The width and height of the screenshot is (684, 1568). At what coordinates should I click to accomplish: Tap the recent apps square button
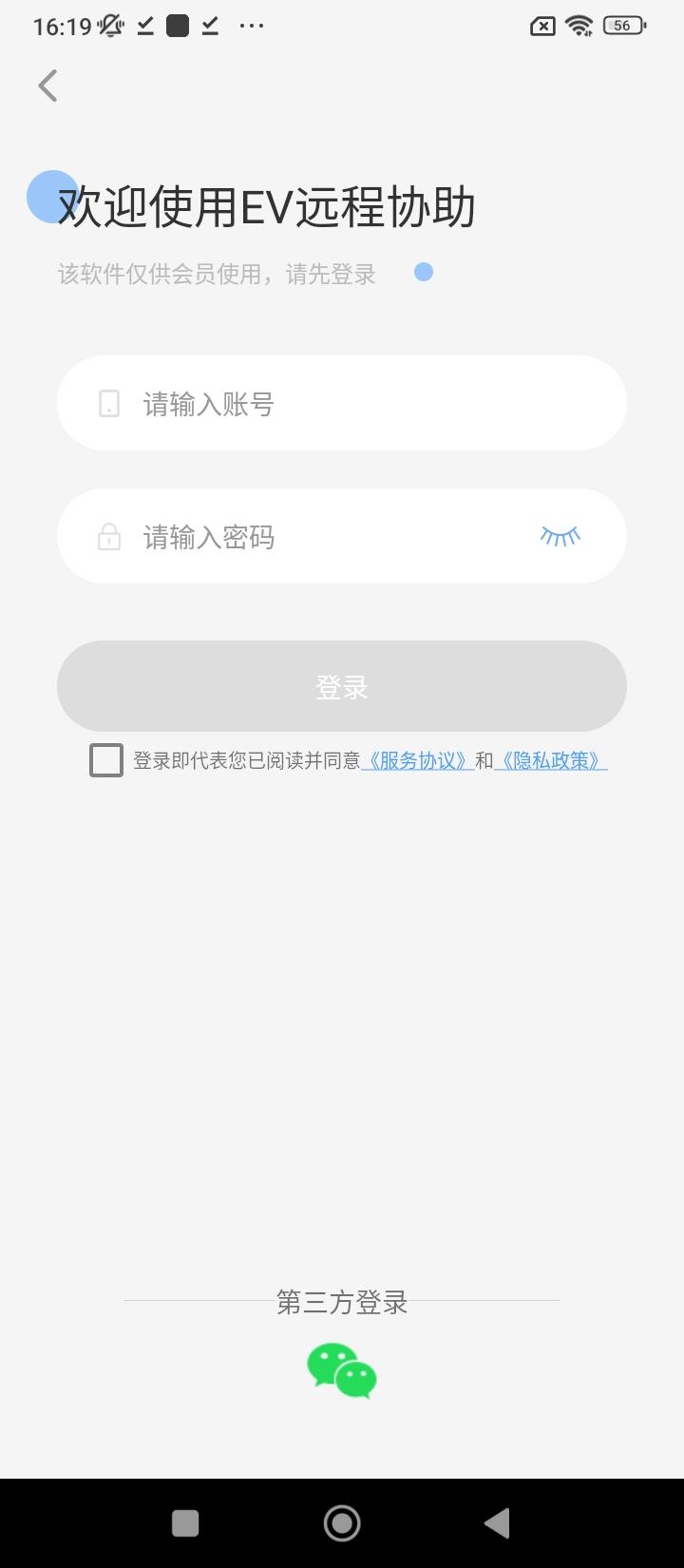186,1522
